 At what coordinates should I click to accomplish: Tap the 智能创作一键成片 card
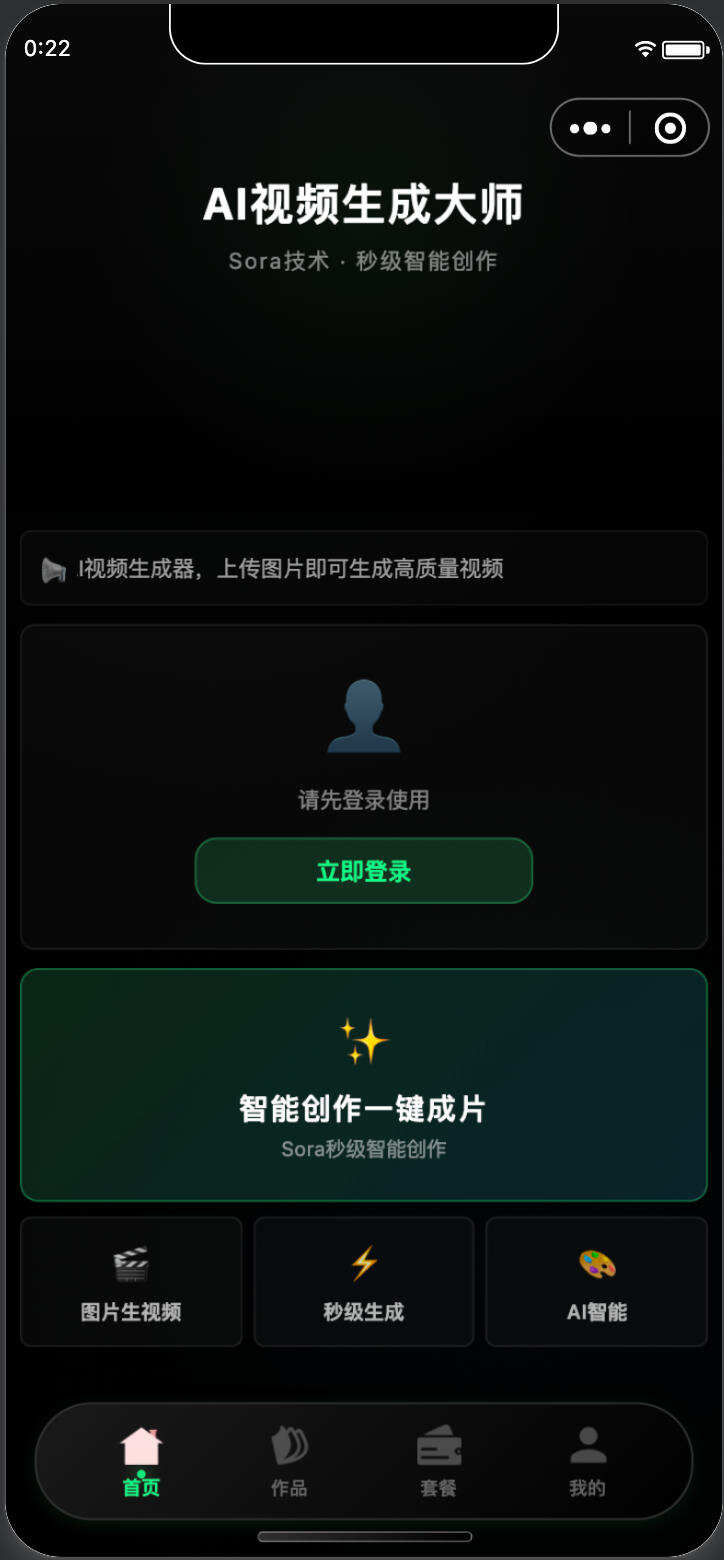pyautogui.click(x=364, y=1085)
